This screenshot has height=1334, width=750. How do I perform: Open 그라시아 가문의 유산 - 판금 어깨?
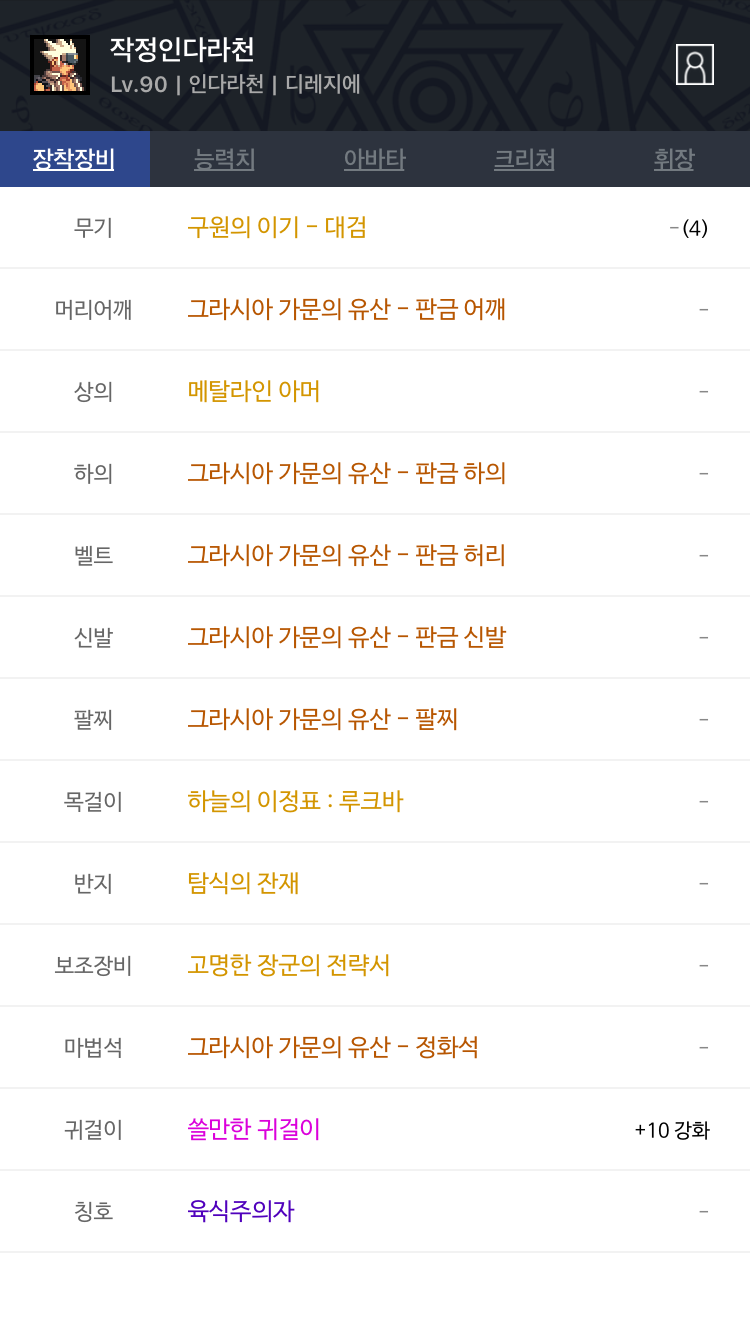coord(346,309)
